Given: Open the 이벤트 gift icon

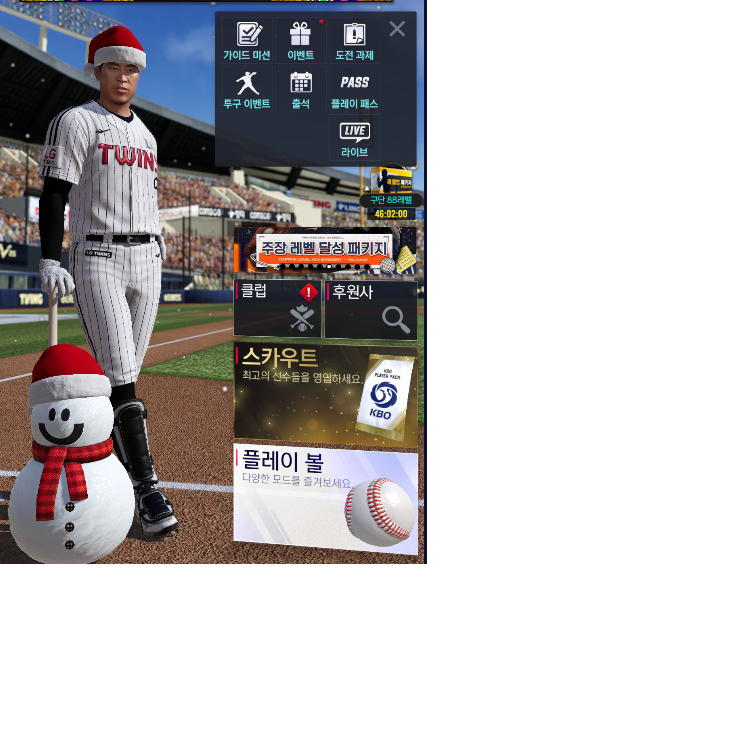Looking at the screenshot, I should point(300,41).
